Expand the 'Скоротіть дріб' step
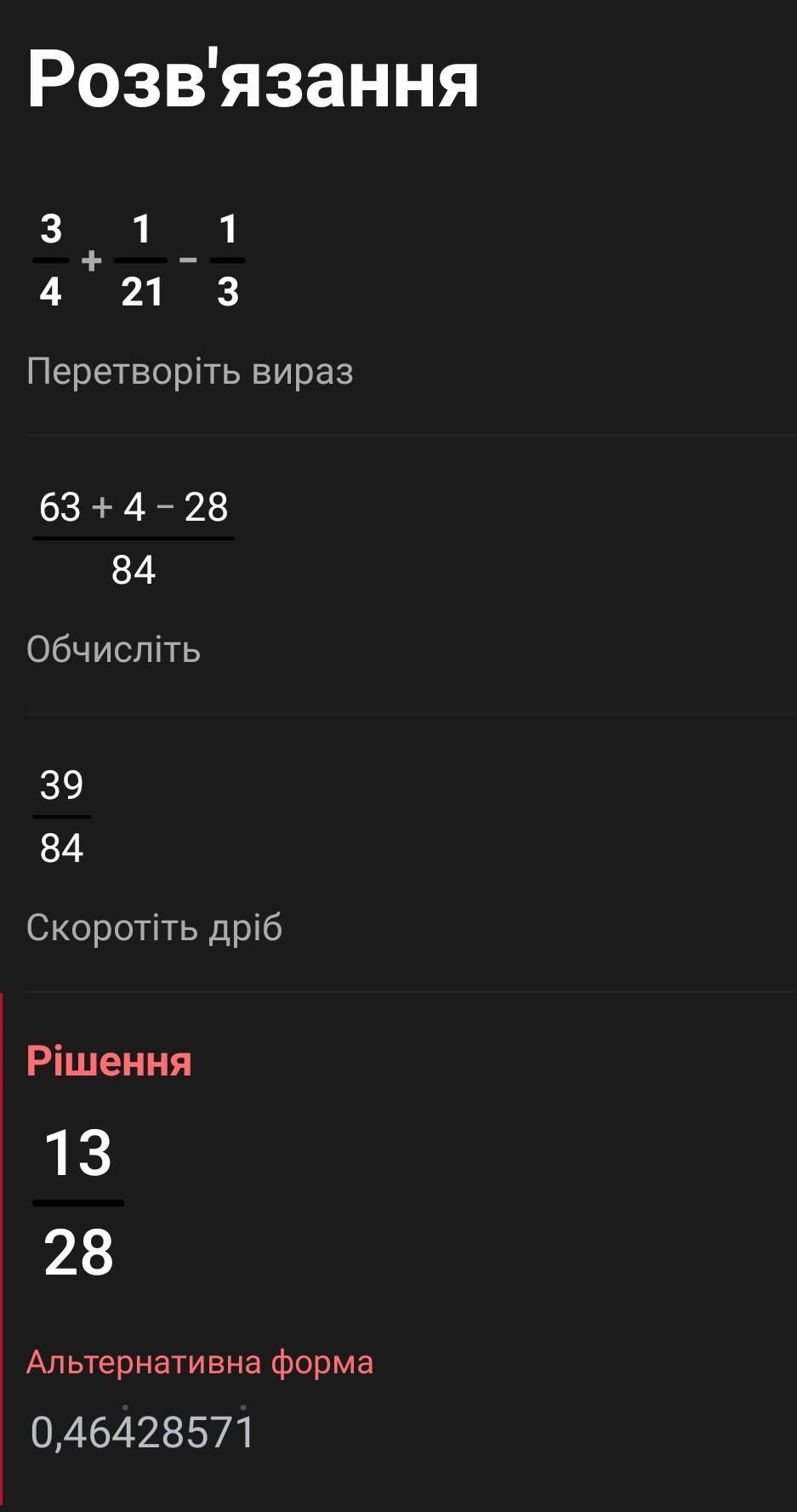 tap(154, 927)
